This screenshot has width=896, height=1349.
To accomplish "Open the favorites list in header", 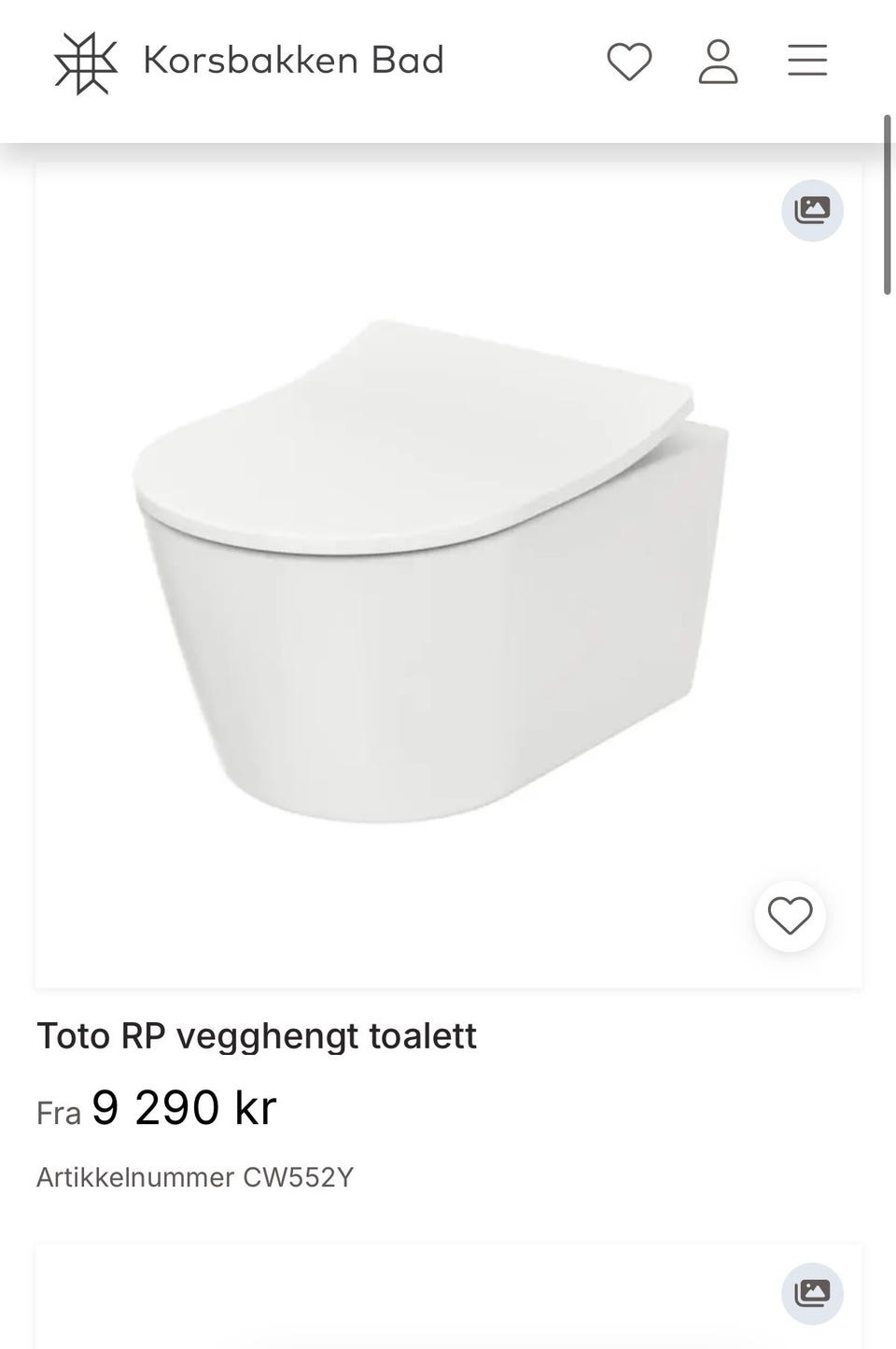I will coord(629,62).
